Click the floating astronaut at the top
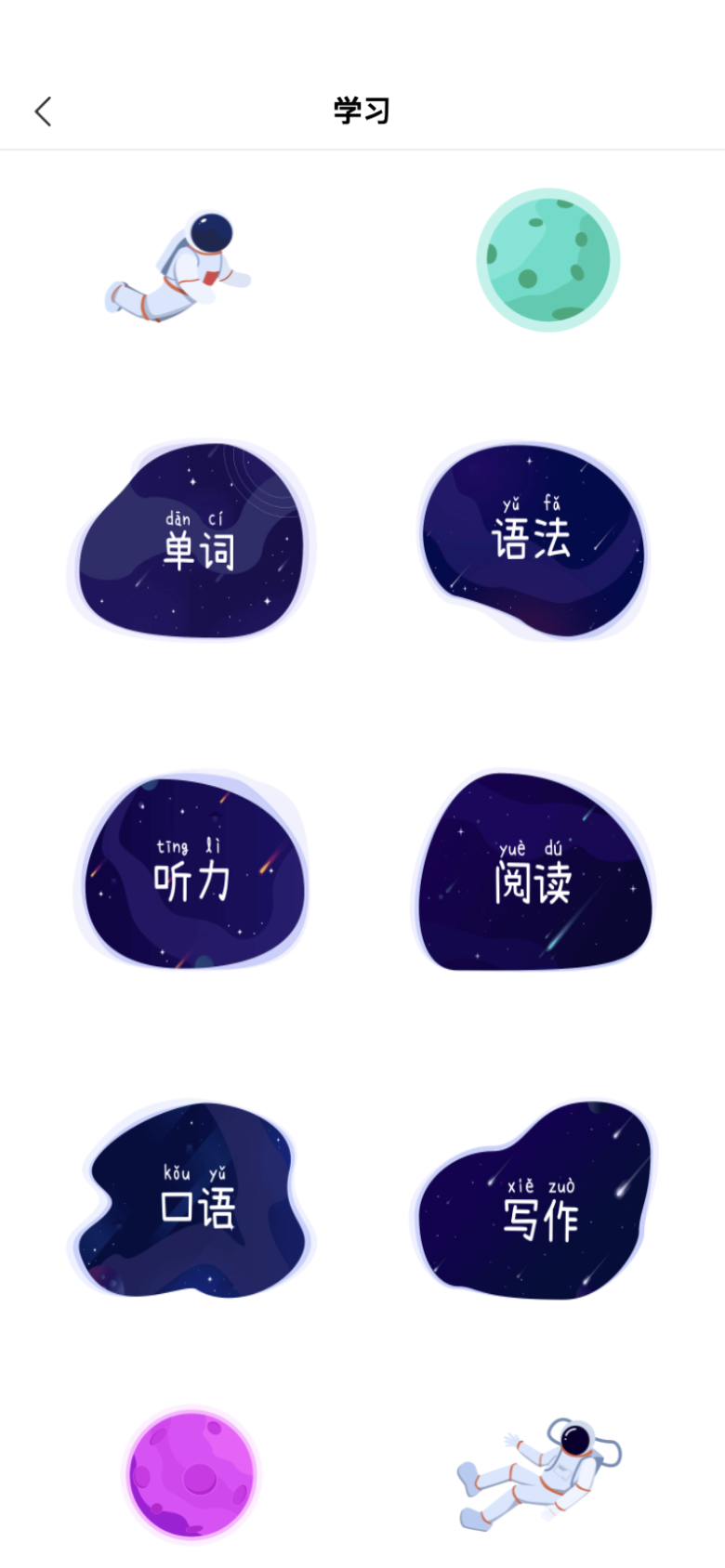Viewport: 725px width, 1568px height. [181, 260]
